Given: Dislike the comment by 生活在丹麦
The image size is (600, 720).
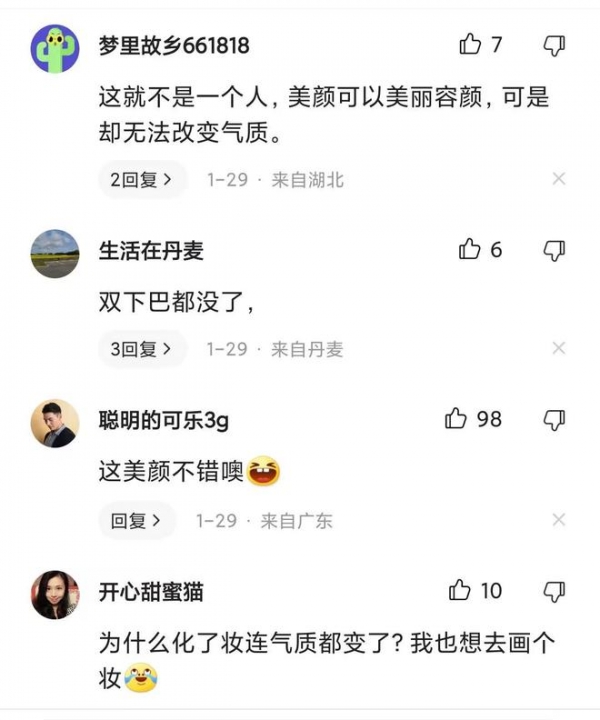Looking at the screenshot, I should click(x=554, y=250).
